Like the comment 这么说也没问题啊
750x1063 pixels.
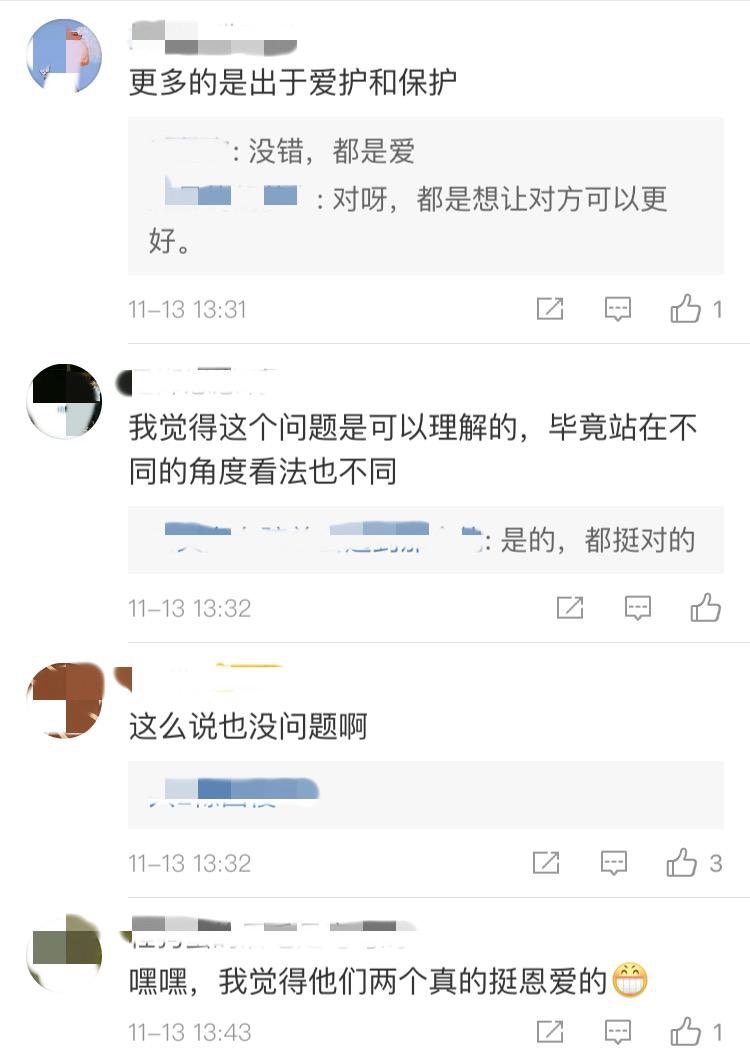click(683, 862)
